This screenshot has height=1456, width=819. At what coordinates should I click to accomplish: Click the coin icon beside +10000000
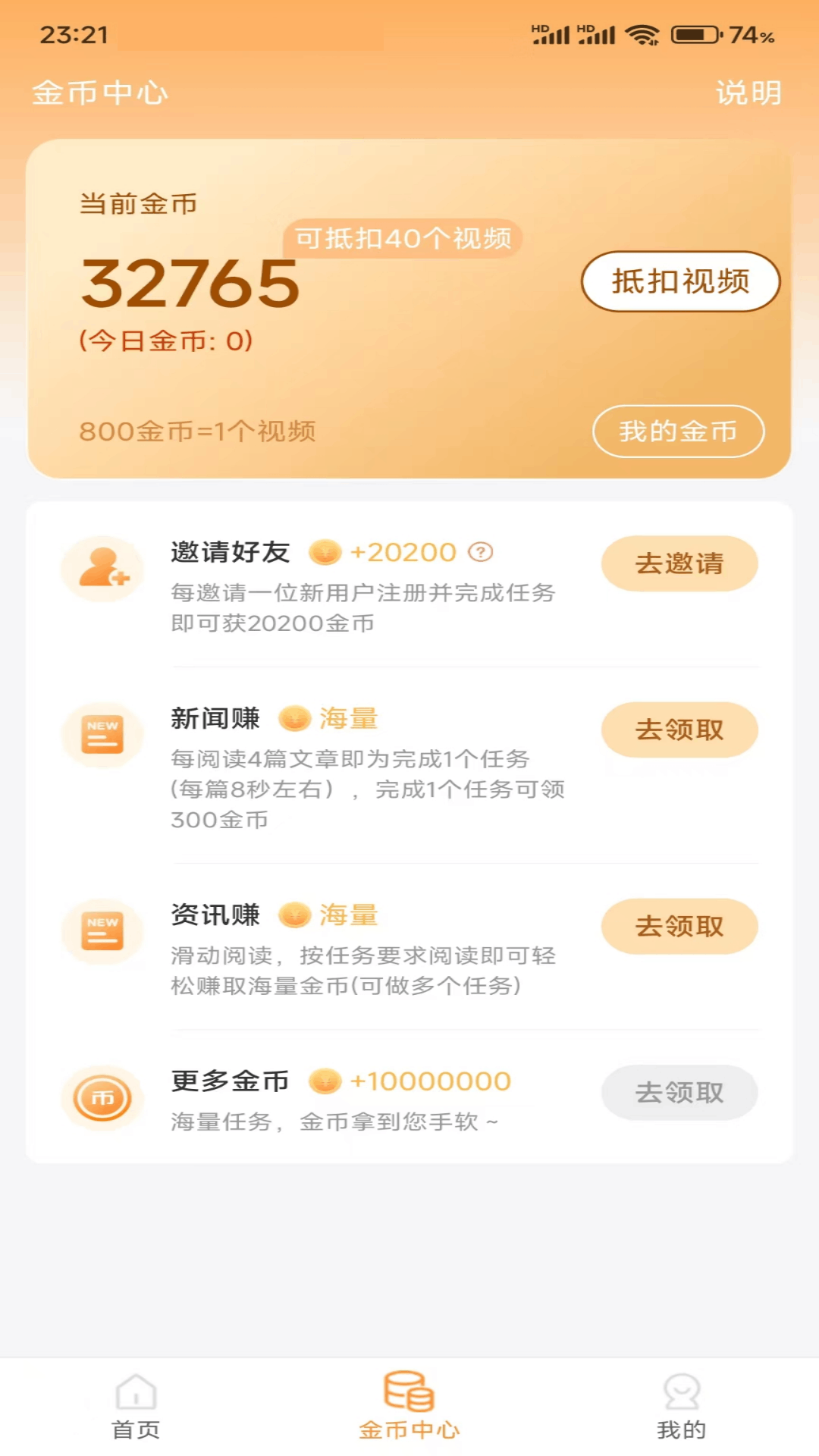coord(326,1081)
